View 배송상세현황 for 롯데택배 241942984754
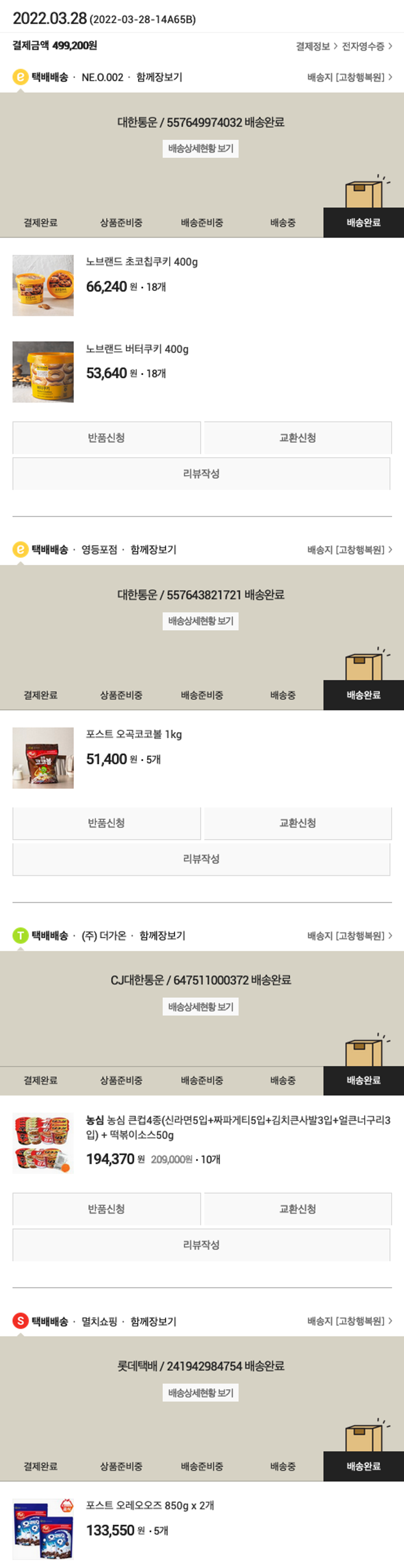 tap(200, 1393)
